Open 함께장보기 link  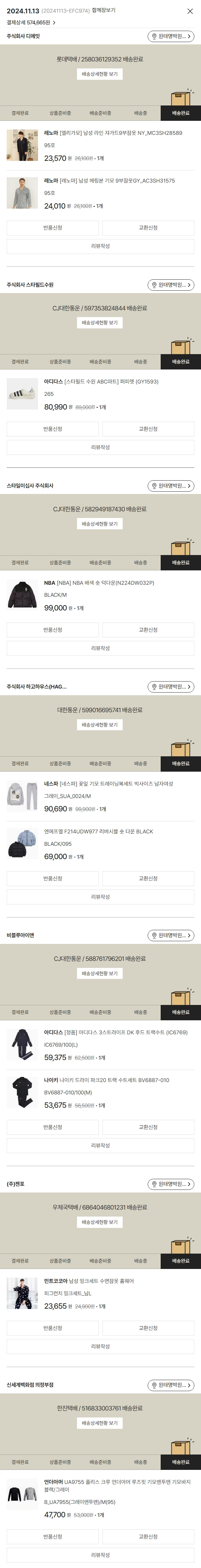click(104, 10)
